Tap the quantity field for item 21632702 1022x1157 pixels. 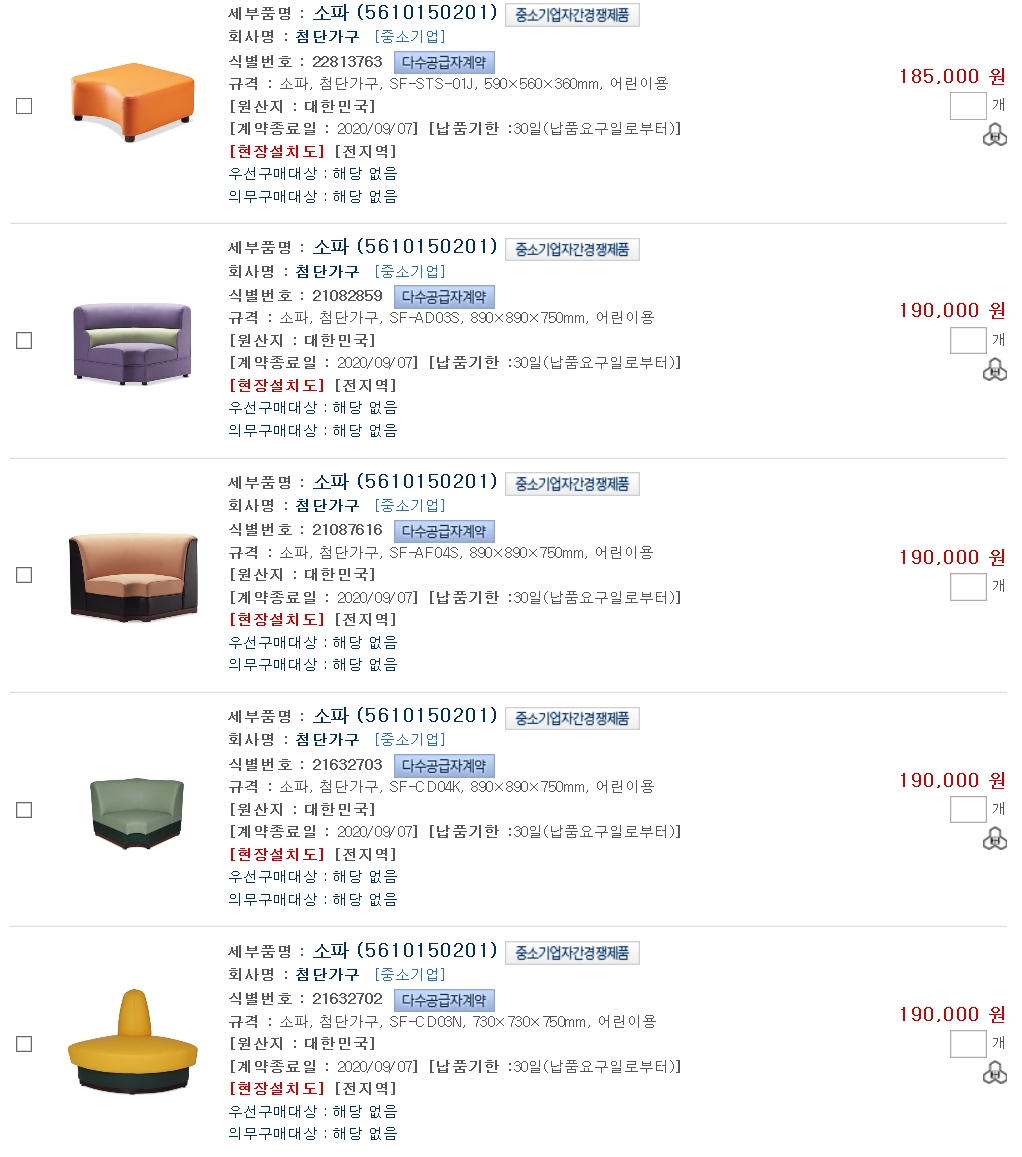click(967, 1044)
